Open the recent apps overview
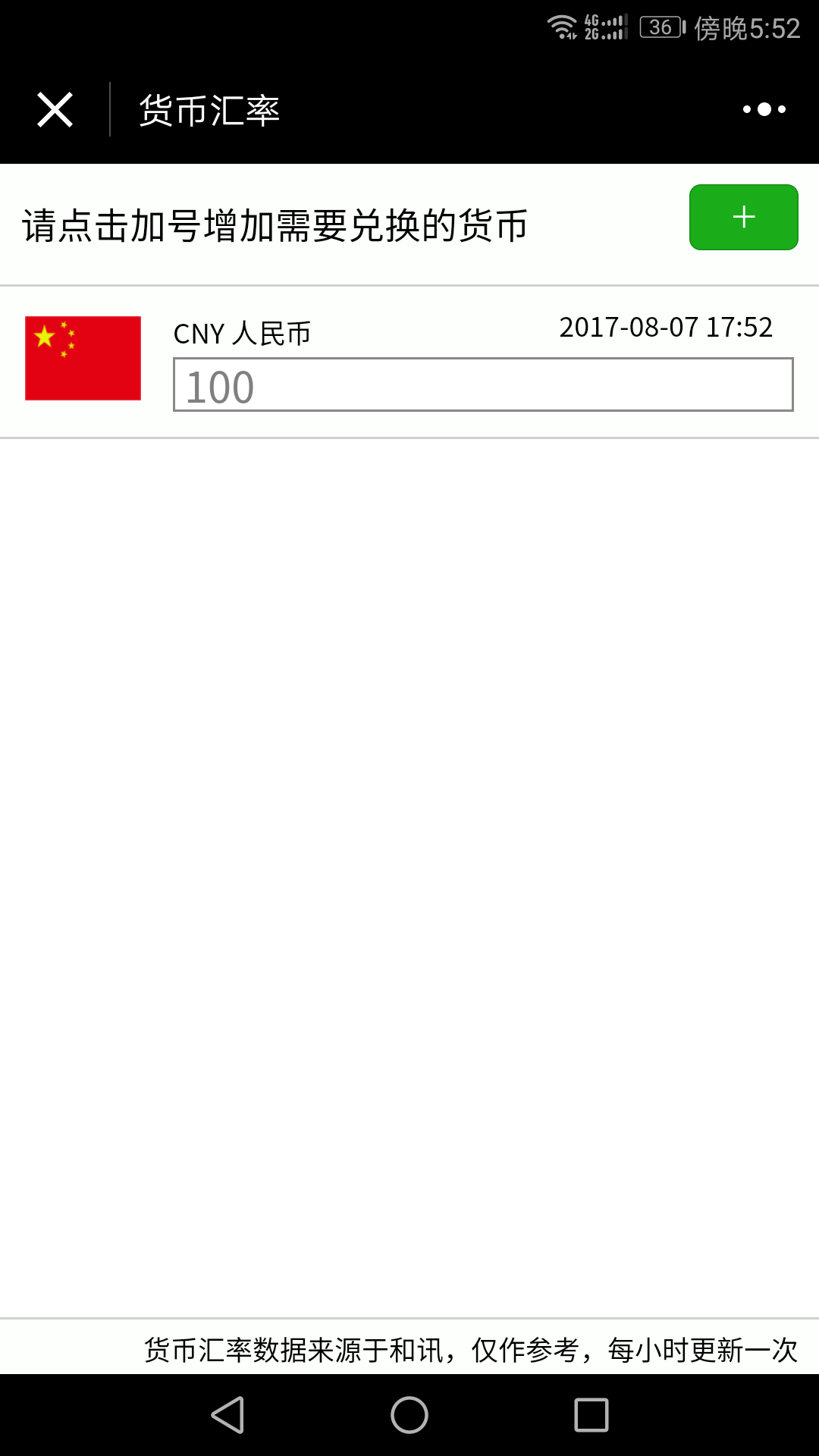Viewport: 819px width, 1456px height. click(591, 1415)
